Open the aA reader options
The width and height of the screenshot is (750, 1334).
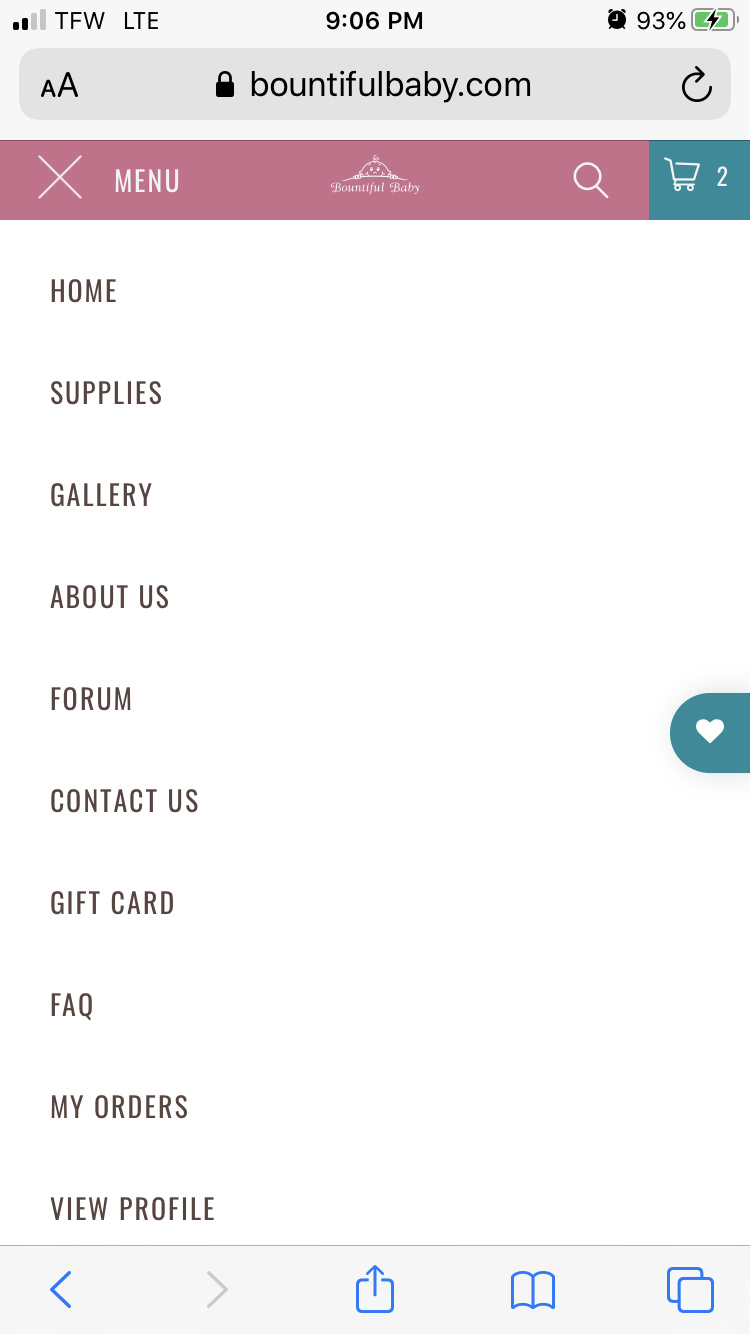(60, 86)
